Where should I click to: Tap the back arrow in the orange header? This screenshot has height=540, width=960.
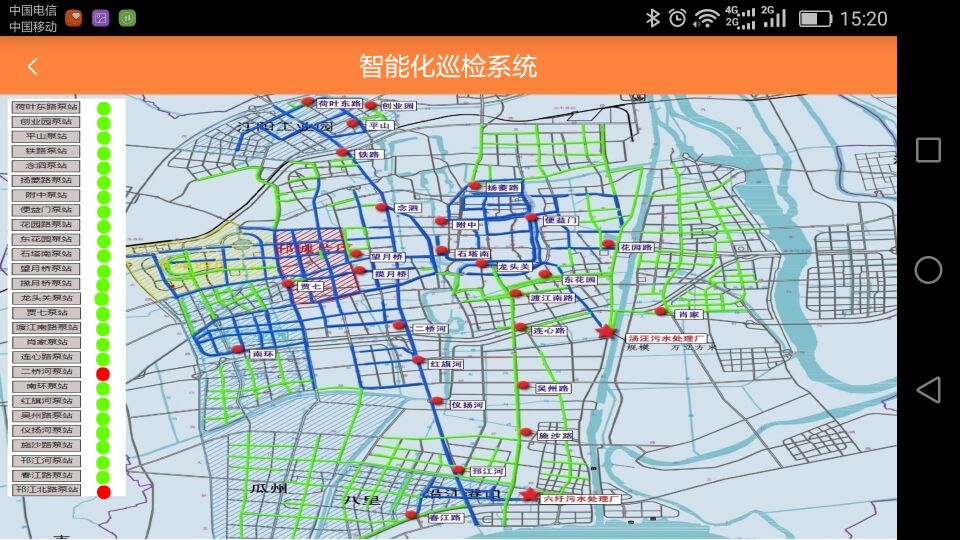pos(32,66)
